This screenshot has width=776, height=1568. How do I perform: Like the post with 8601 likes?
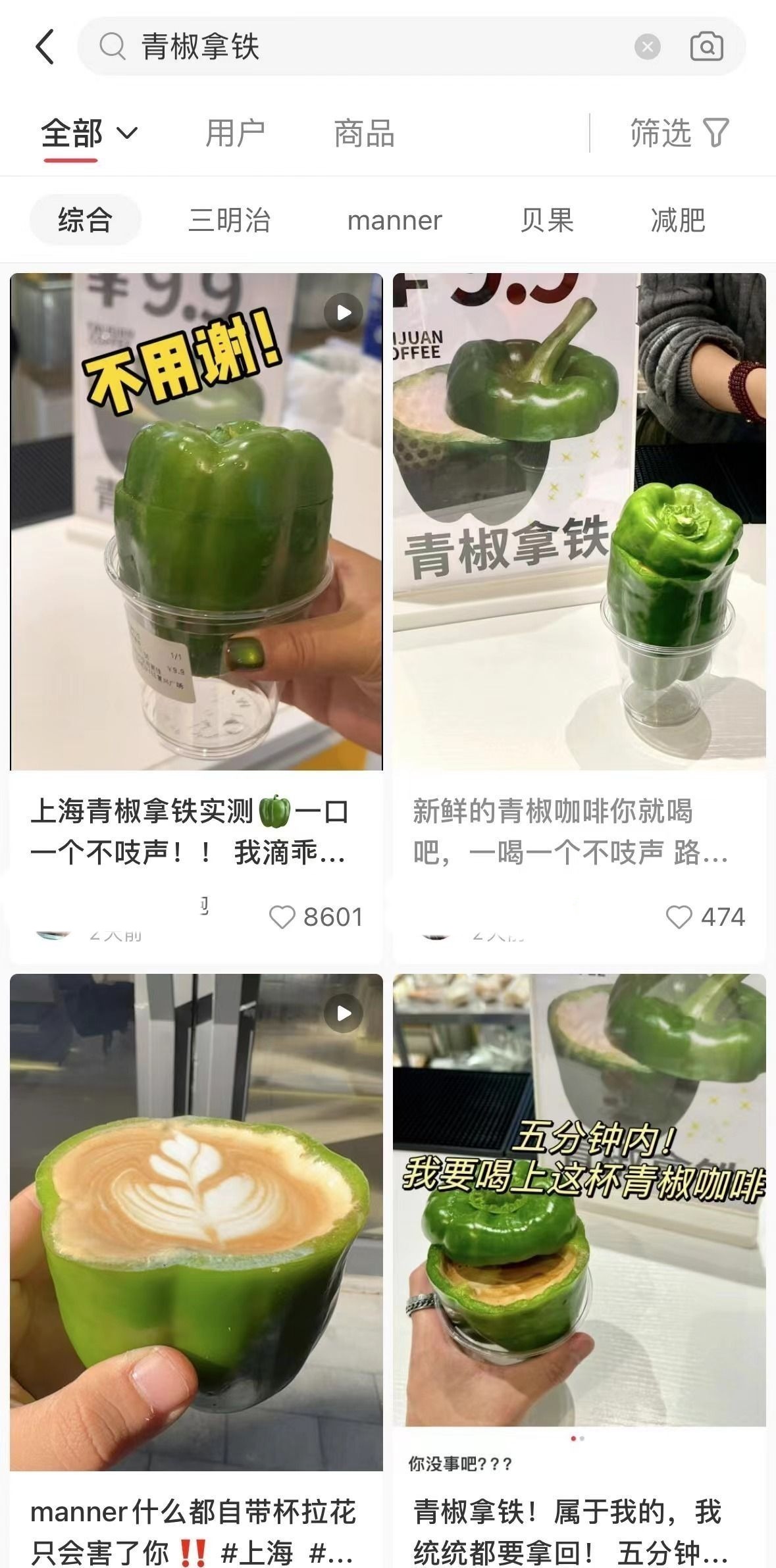tap(283, 917)
